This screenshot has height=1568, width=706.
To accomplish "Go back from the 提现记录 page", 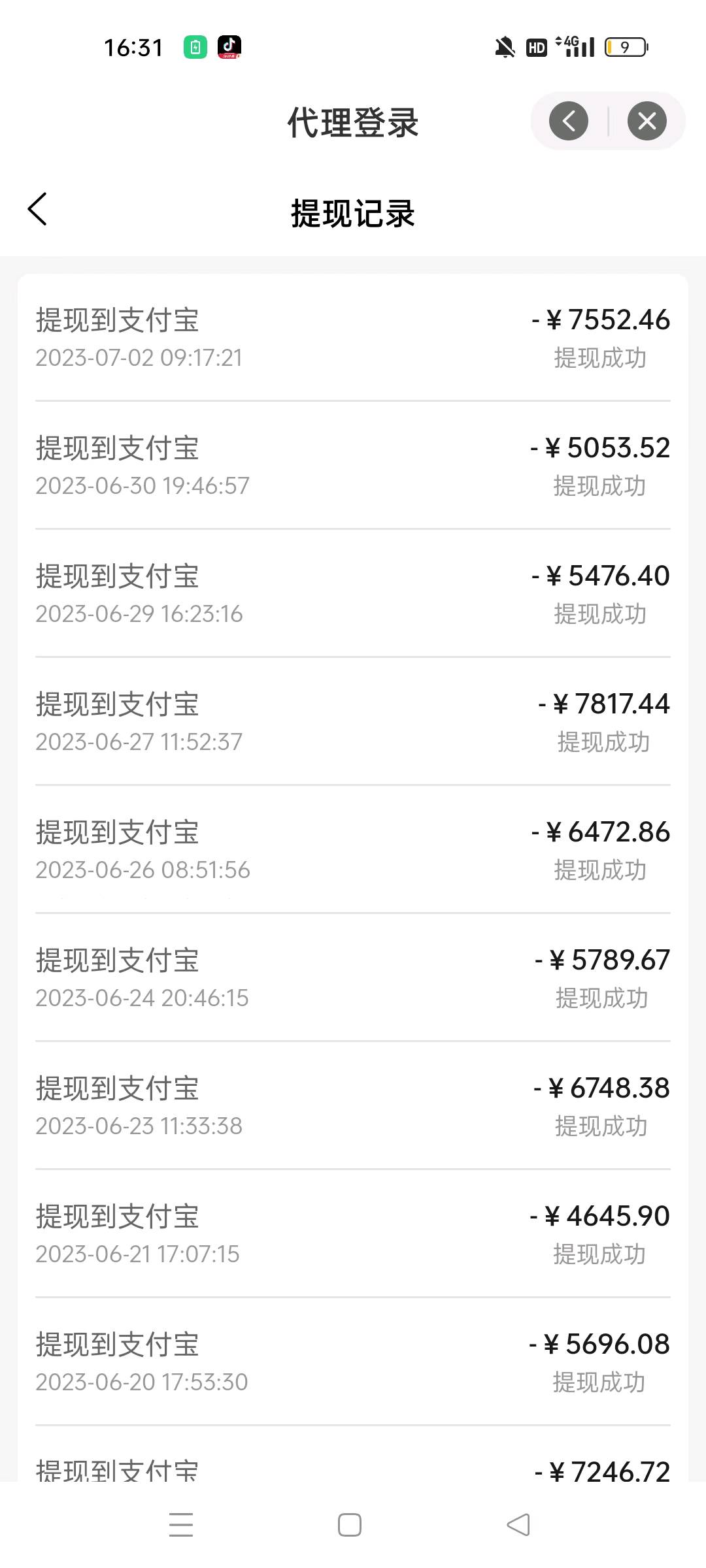I will [37, 210].
